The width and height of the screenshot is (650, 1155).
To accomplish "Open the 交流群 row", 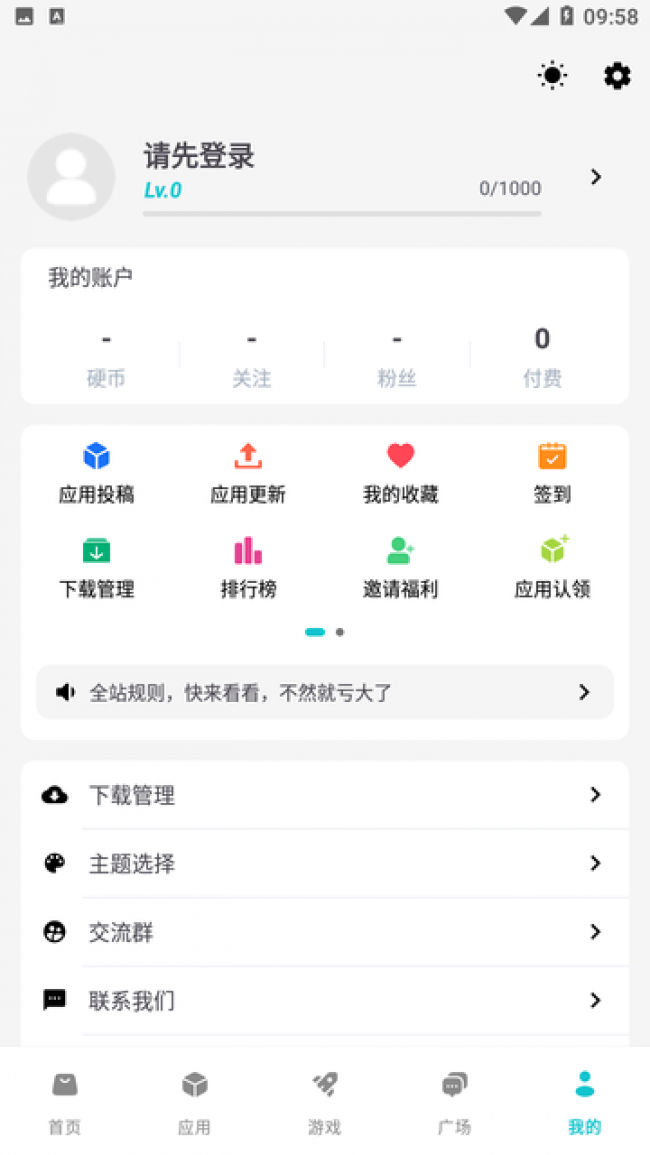I will (324, 932).
